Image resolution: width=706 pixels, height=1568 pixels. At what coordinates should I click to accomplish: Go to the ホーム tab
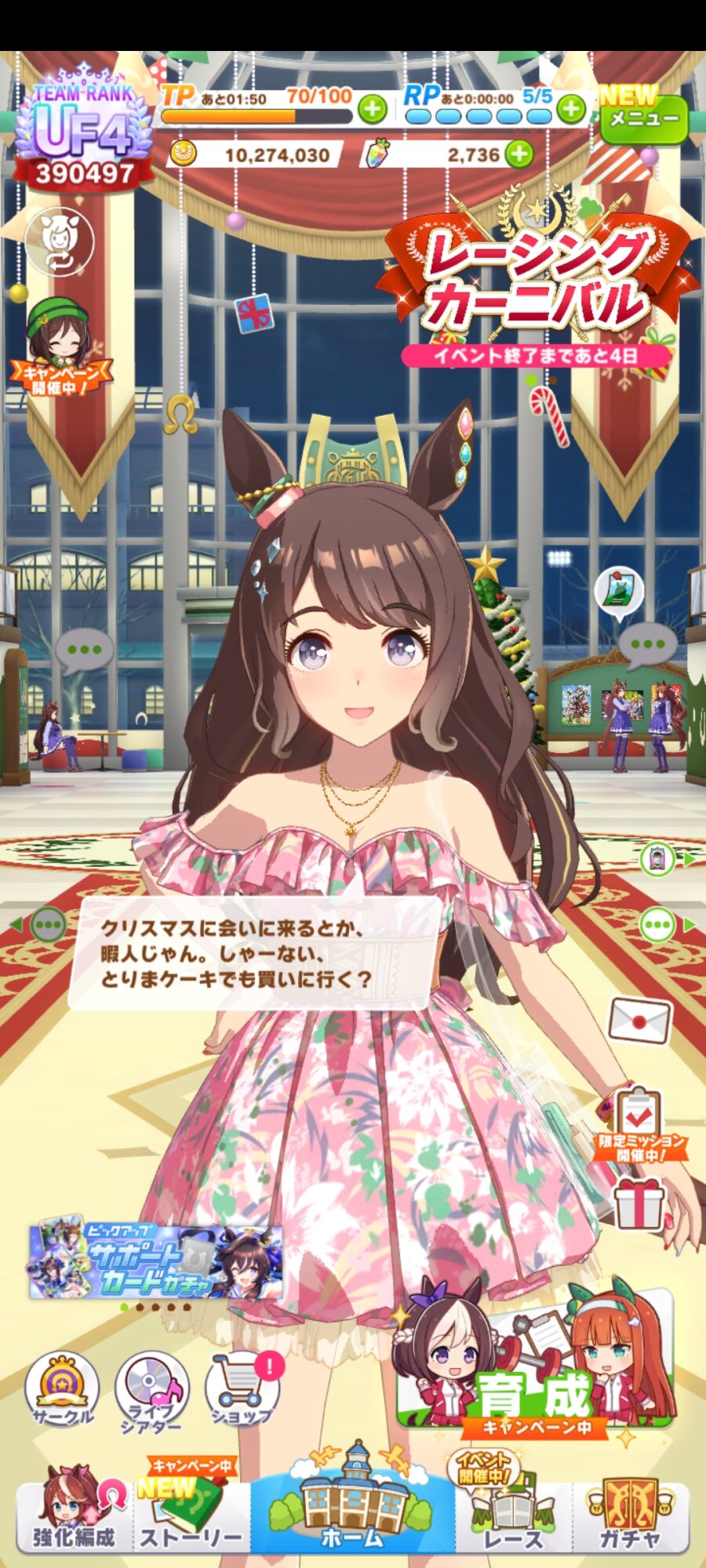(x=353, y=1509)
